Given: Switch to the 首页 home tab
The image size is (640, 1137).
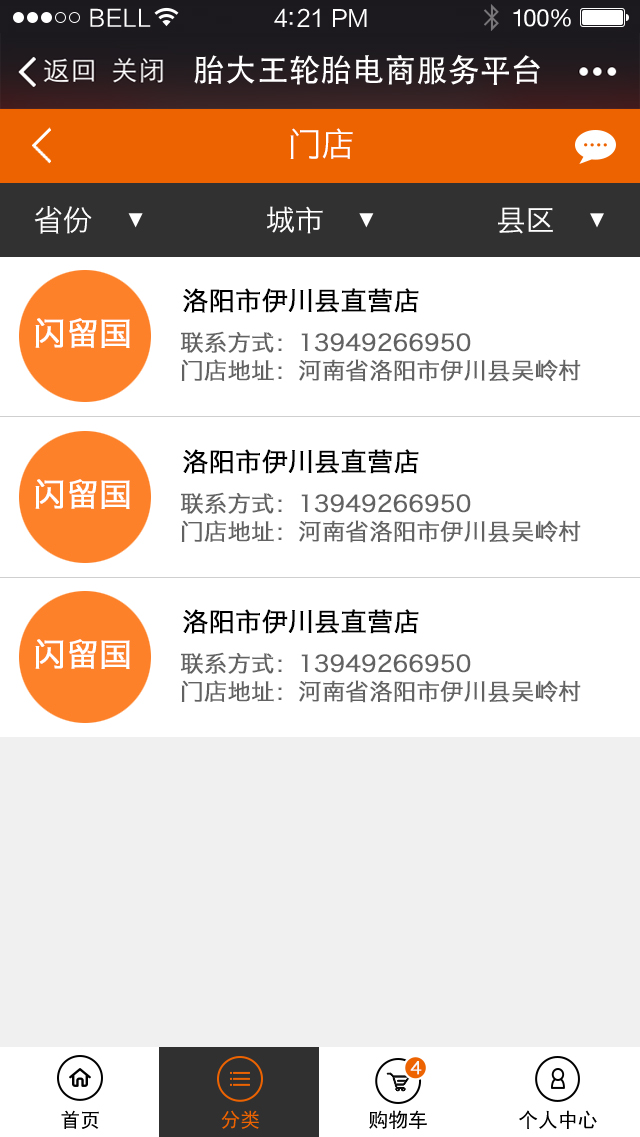Looking at the screenshot, I should (x=80, y=1092).
